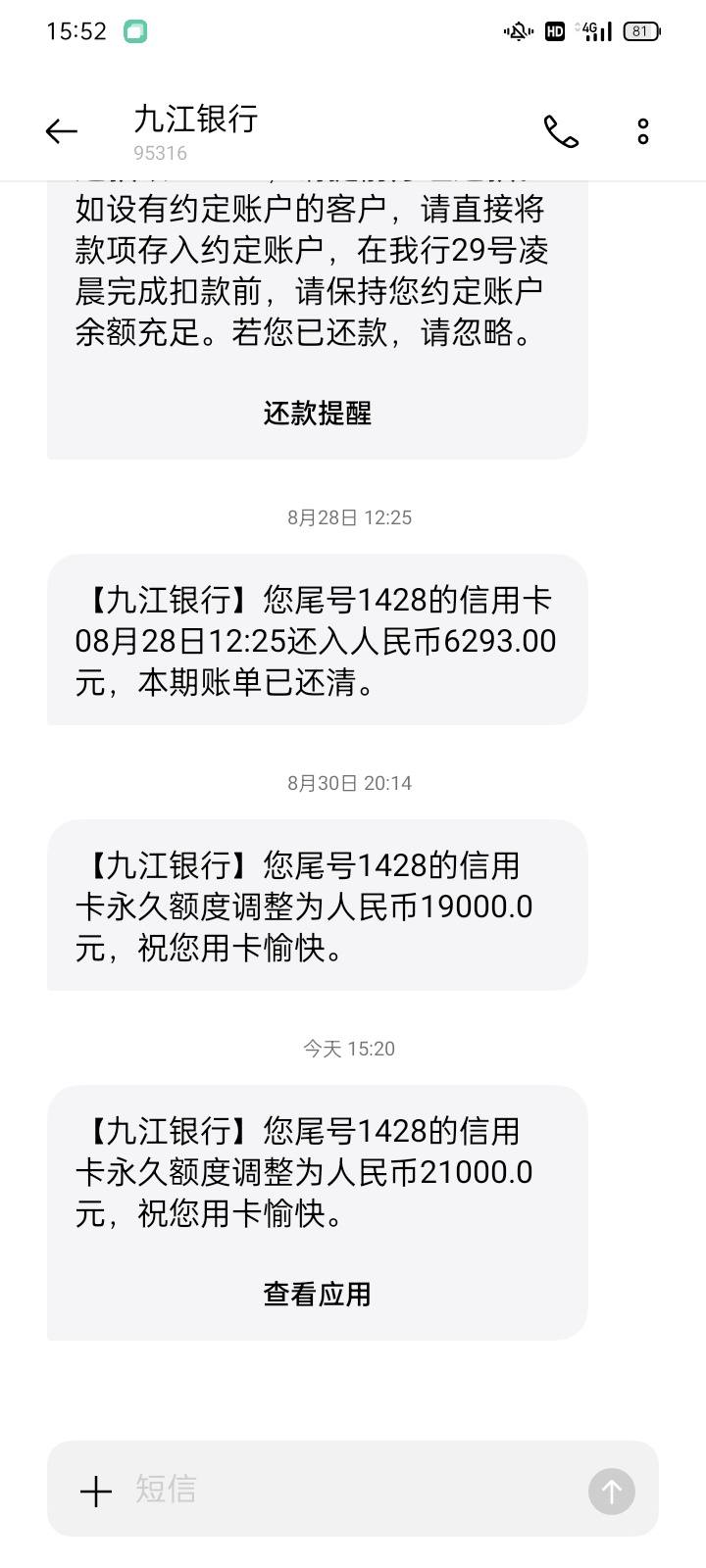Call 九江银行 with the phone icon

click(561, 131)
